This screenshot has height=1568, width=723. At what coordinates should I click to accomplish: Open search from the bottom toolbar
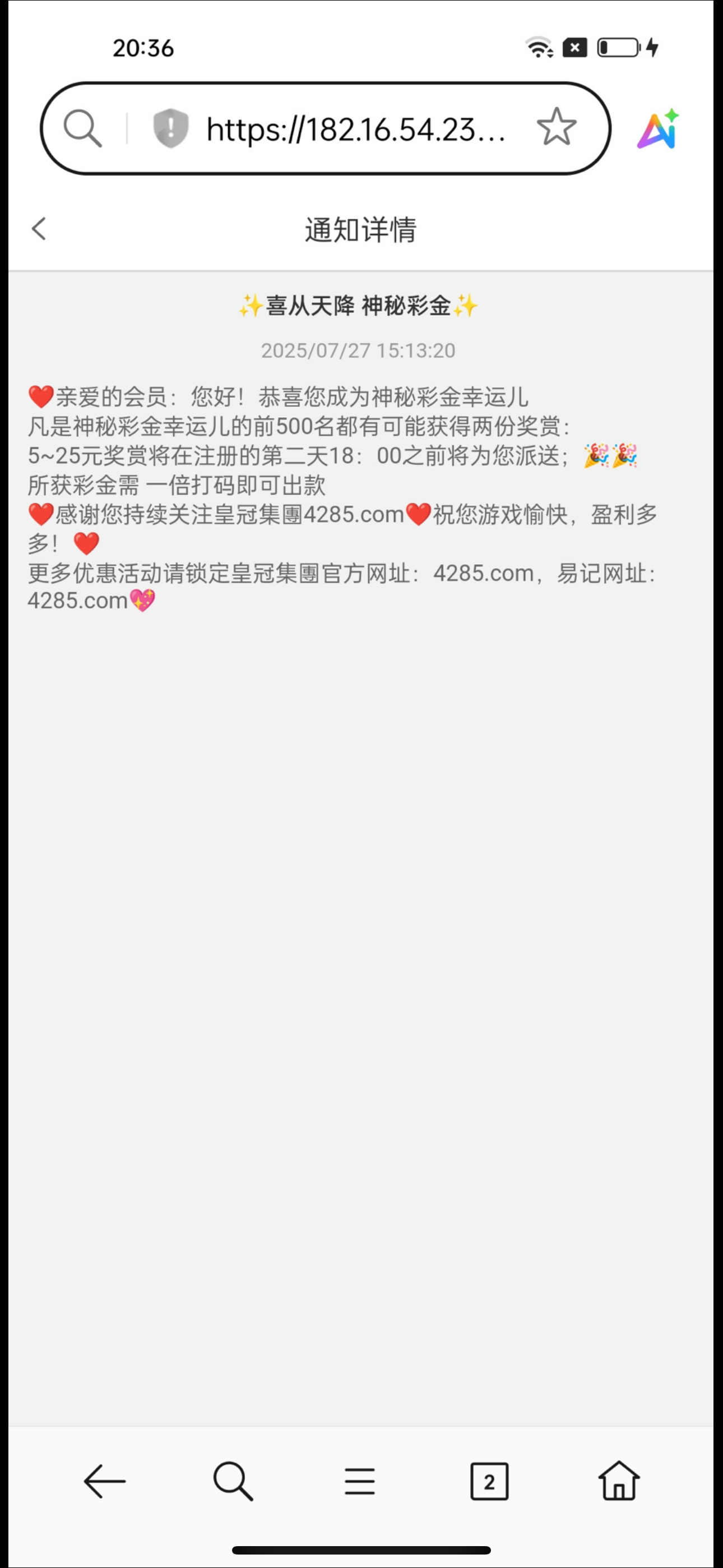[233, 1481]
